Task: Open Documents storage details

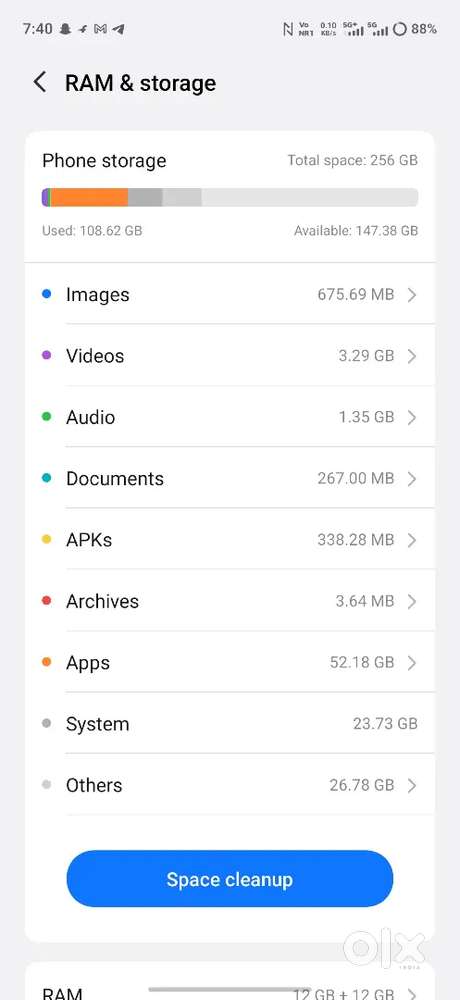Action: pyautogui.click(x=230, y=478)
